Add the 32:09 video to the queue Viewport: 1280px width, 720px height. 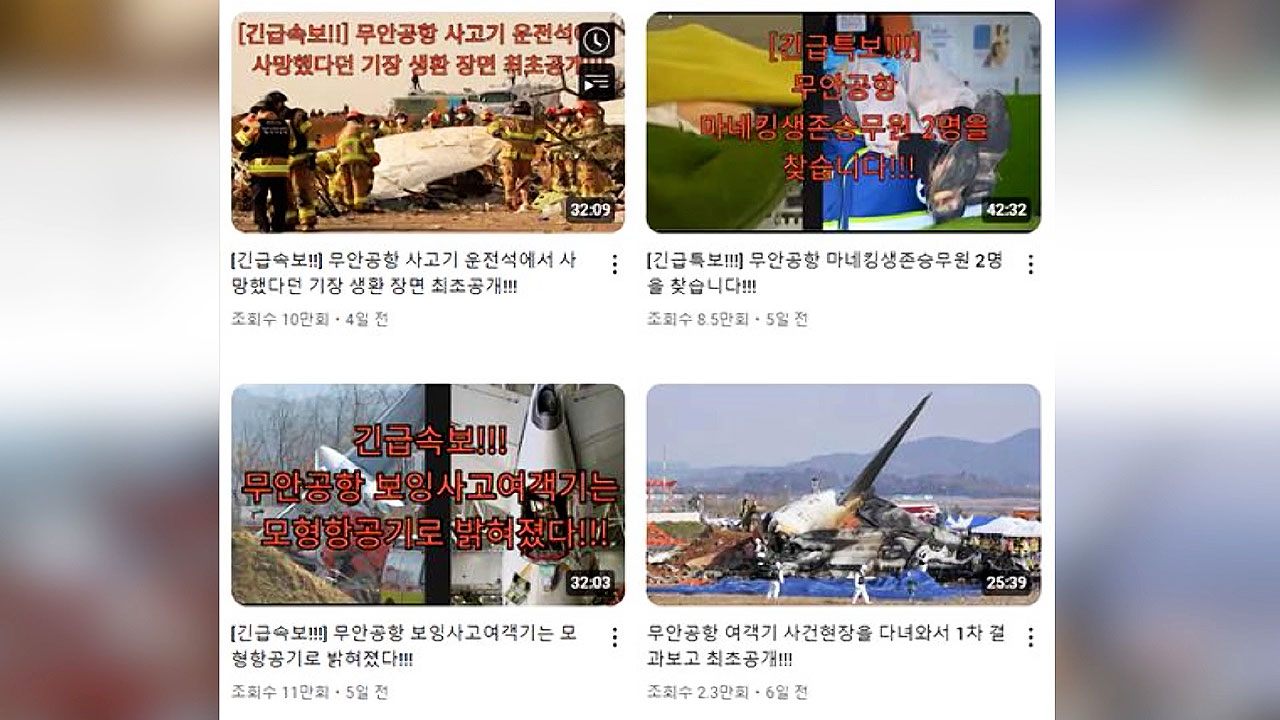tap(597, 81)
